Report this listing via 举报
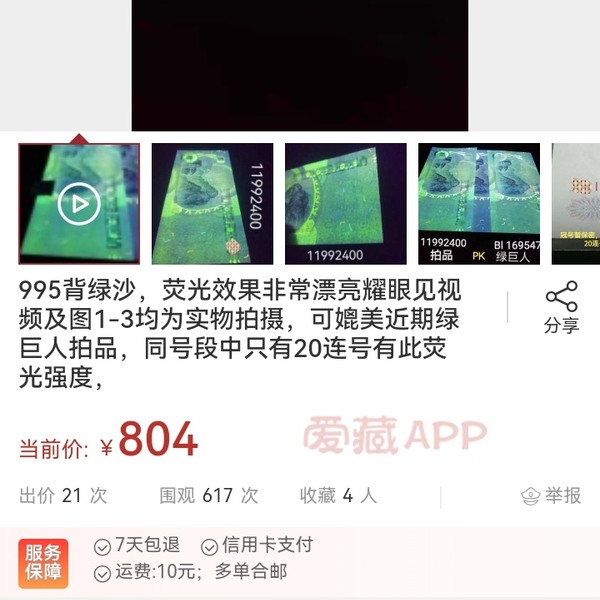Image resolution: width=600 pixels, height=600 pixels. 551,495
